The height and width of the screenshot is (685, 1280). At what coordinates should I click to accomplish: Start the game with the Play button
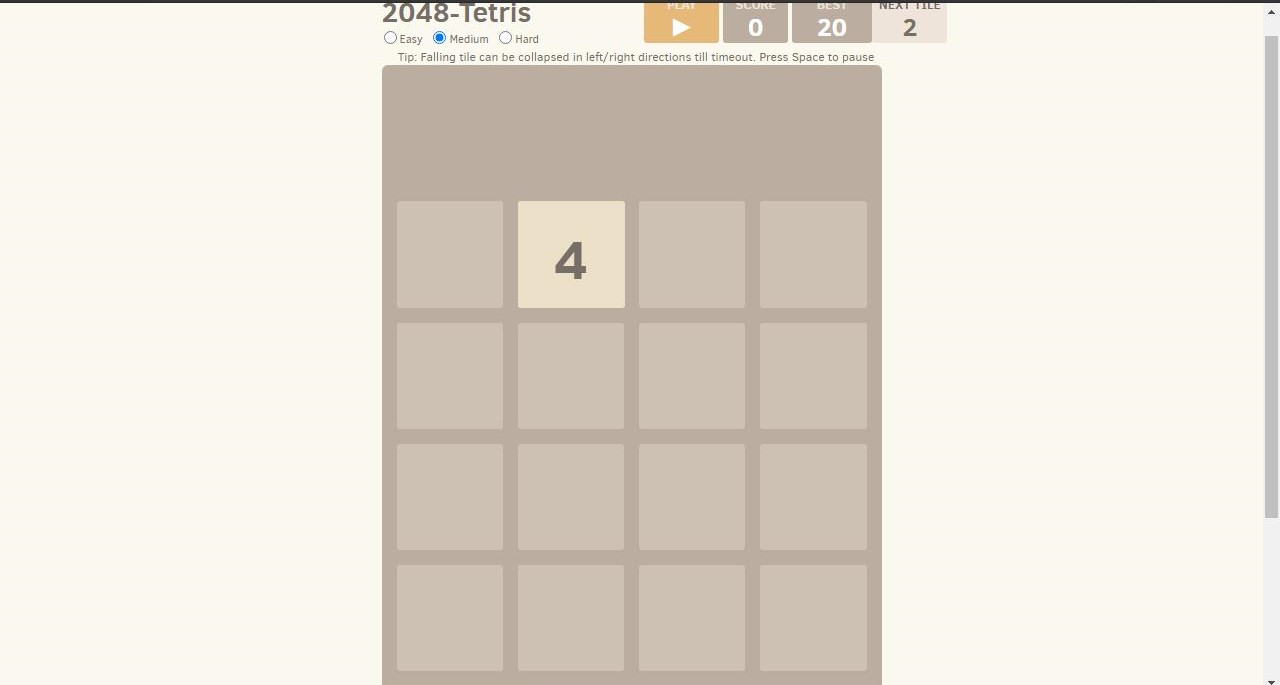(x=681, y=24)
